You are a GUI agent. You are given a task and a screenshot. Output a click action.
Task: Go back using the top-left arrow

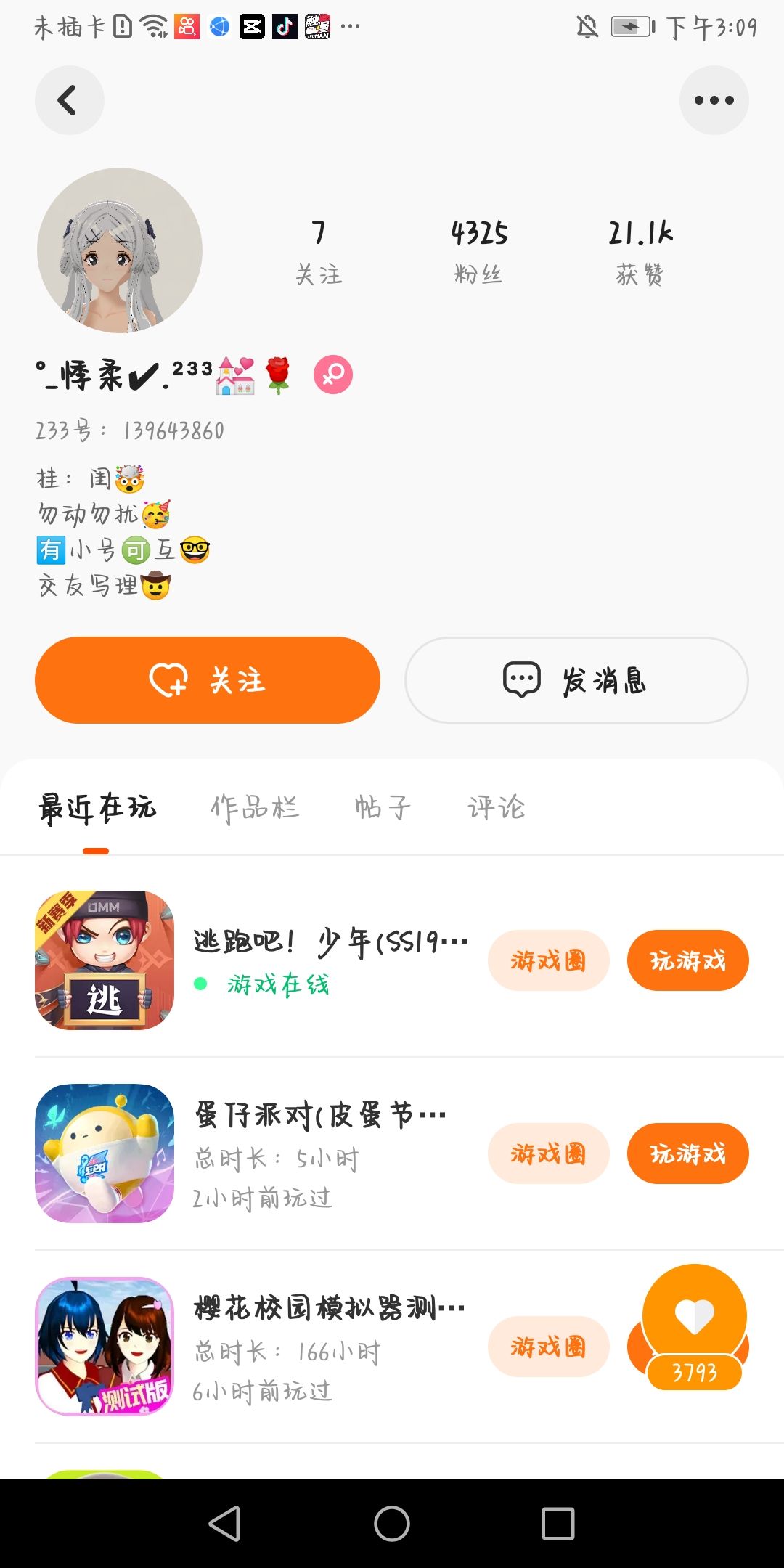69,100
